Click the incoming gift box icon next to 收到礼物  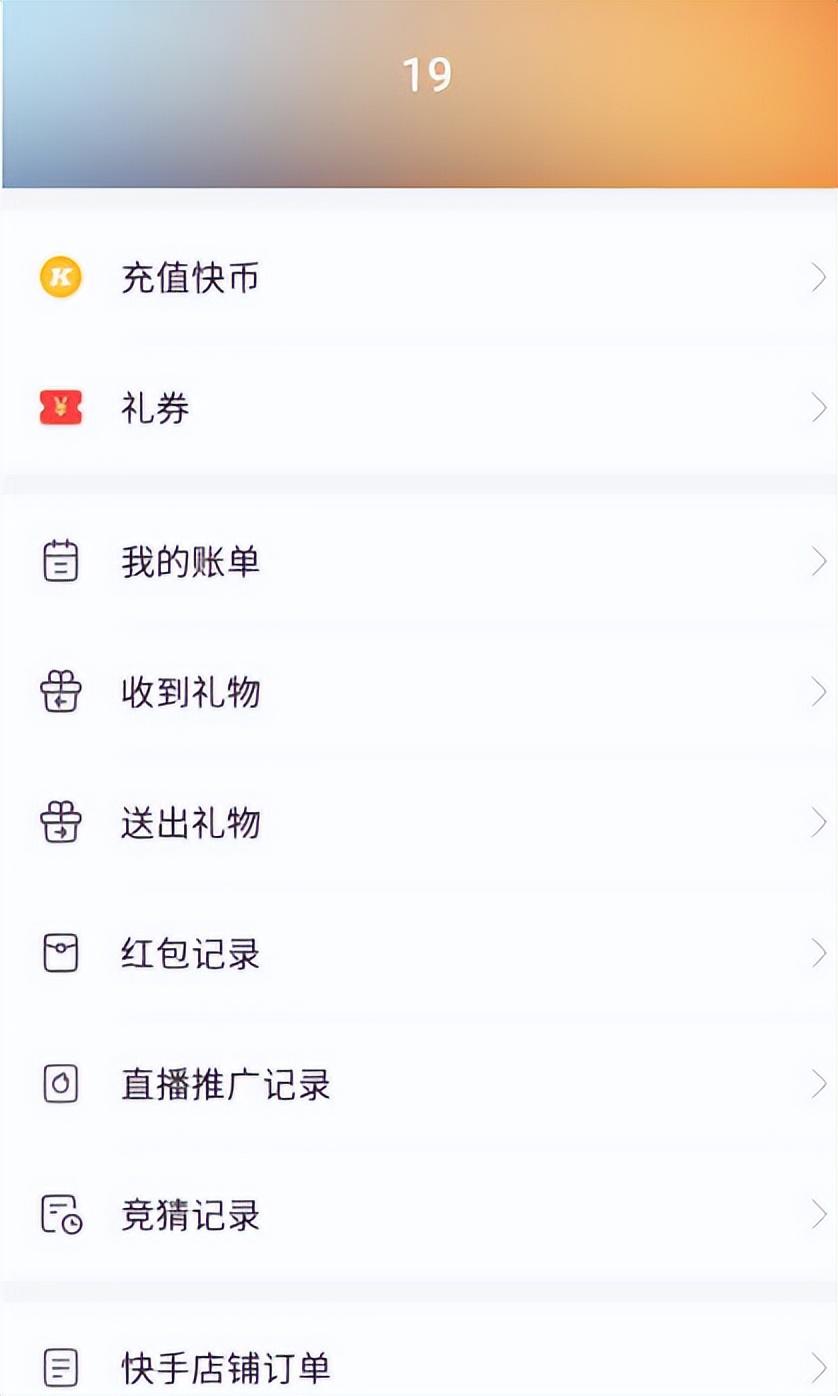(60, 692)
